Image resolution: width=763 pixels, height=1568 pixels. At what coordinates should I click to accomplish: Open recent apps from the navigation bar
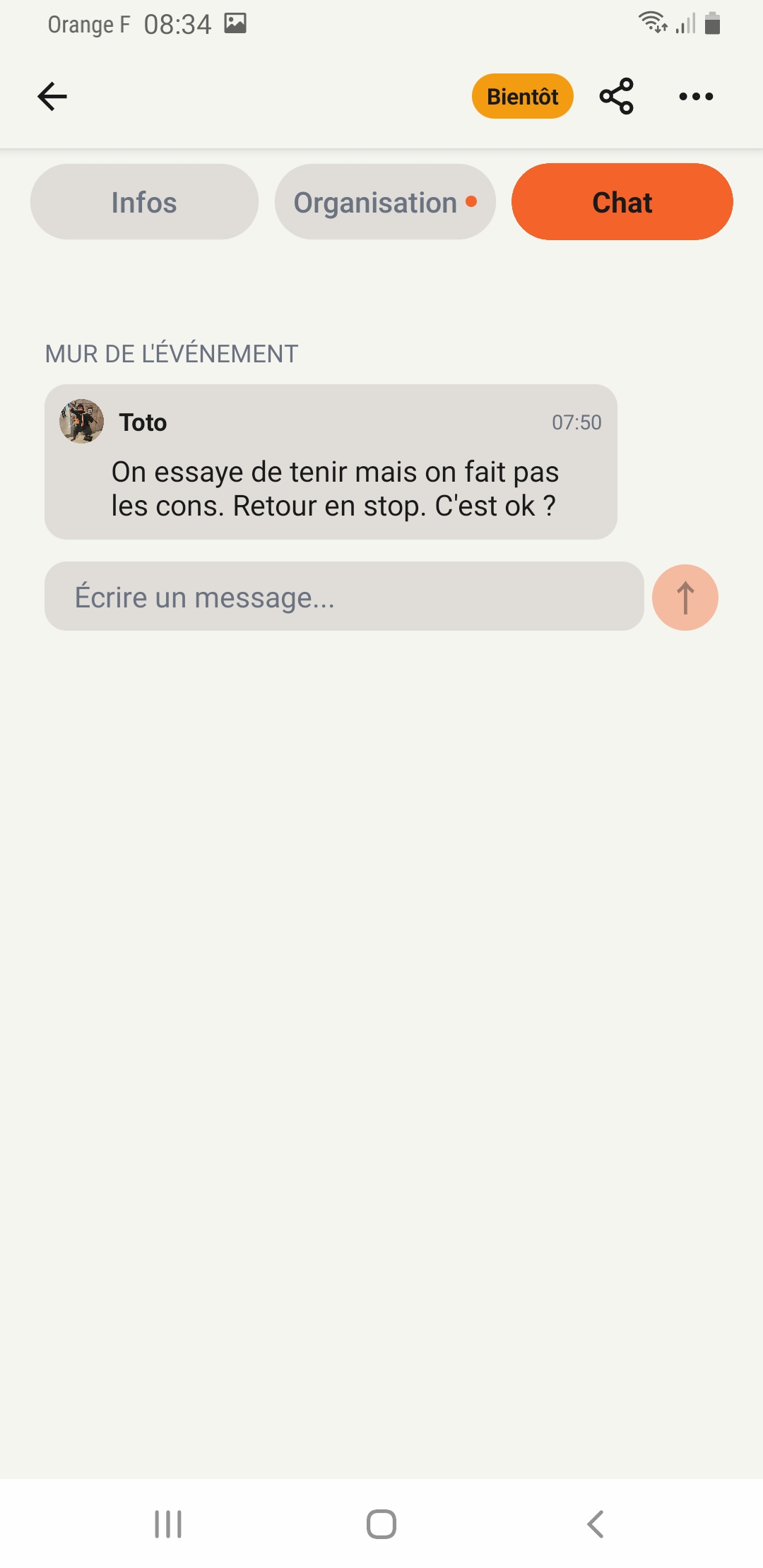[168, 1524]
